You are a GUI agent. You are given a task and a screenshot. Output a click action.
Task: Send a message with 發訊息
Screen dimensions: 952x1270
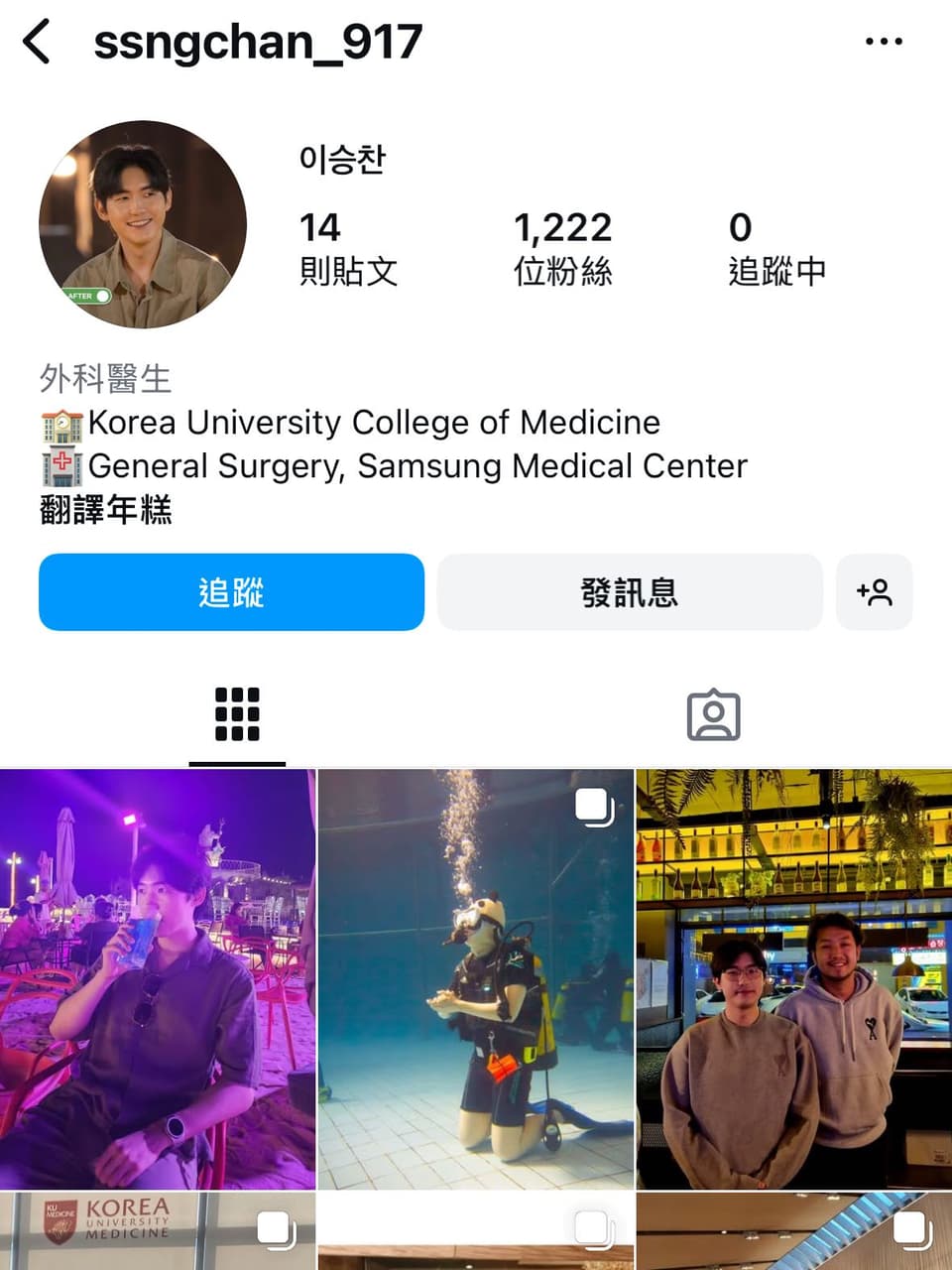[630, 592]
